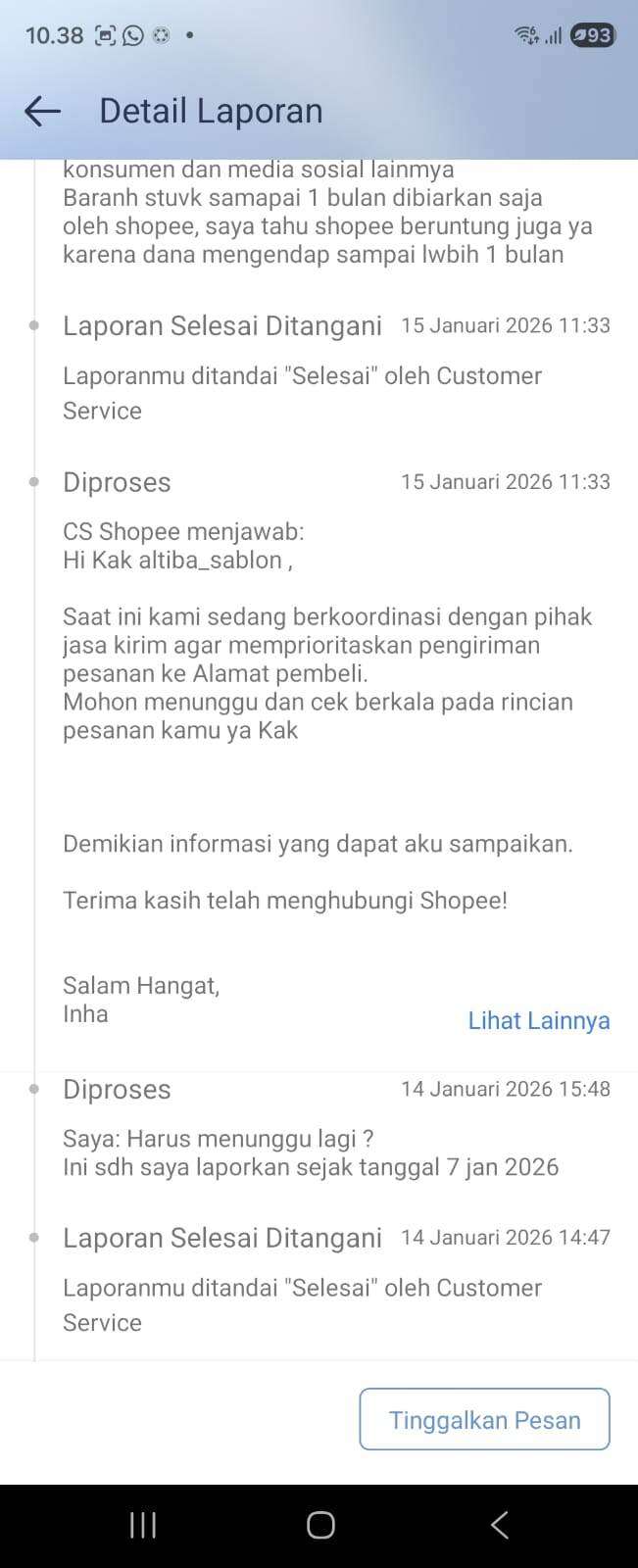Tap the system back button
This screenshot has height=1568, width=638.
point(499,1525)
